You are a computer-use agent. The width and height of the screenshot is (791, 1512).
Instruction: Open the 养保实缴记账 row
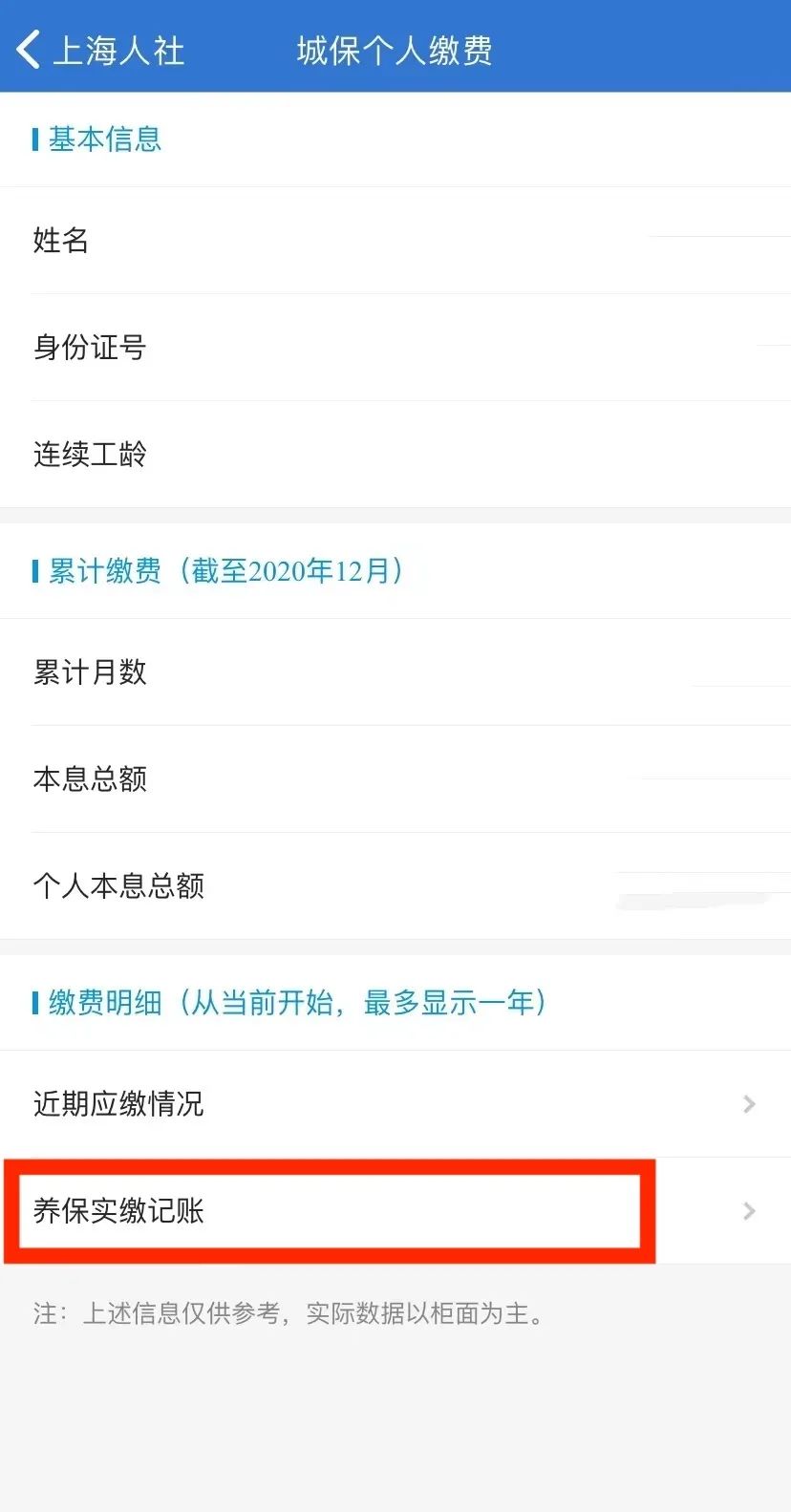point(395,1211)
